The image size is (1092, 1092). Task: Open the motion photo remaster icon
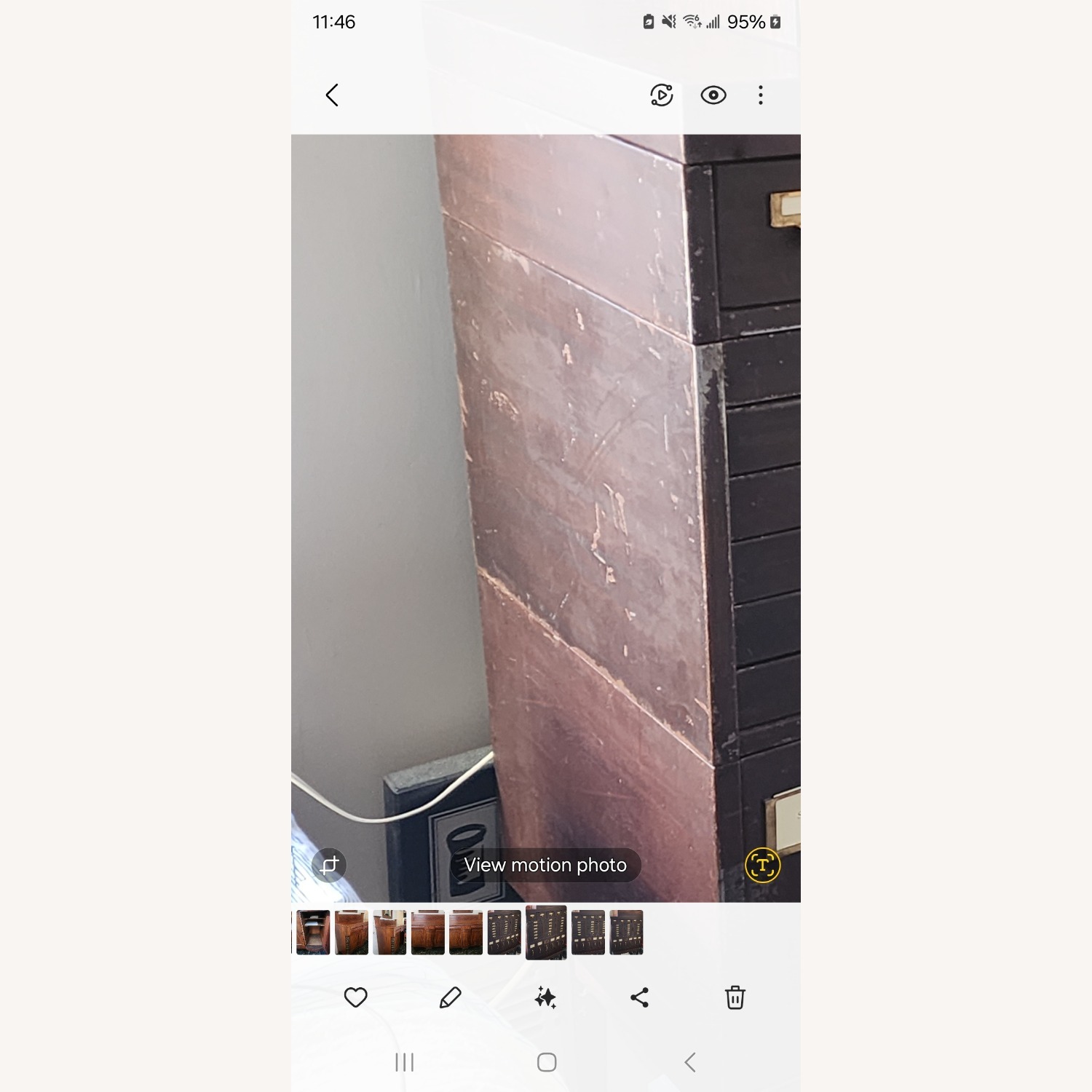coord(661,95)
